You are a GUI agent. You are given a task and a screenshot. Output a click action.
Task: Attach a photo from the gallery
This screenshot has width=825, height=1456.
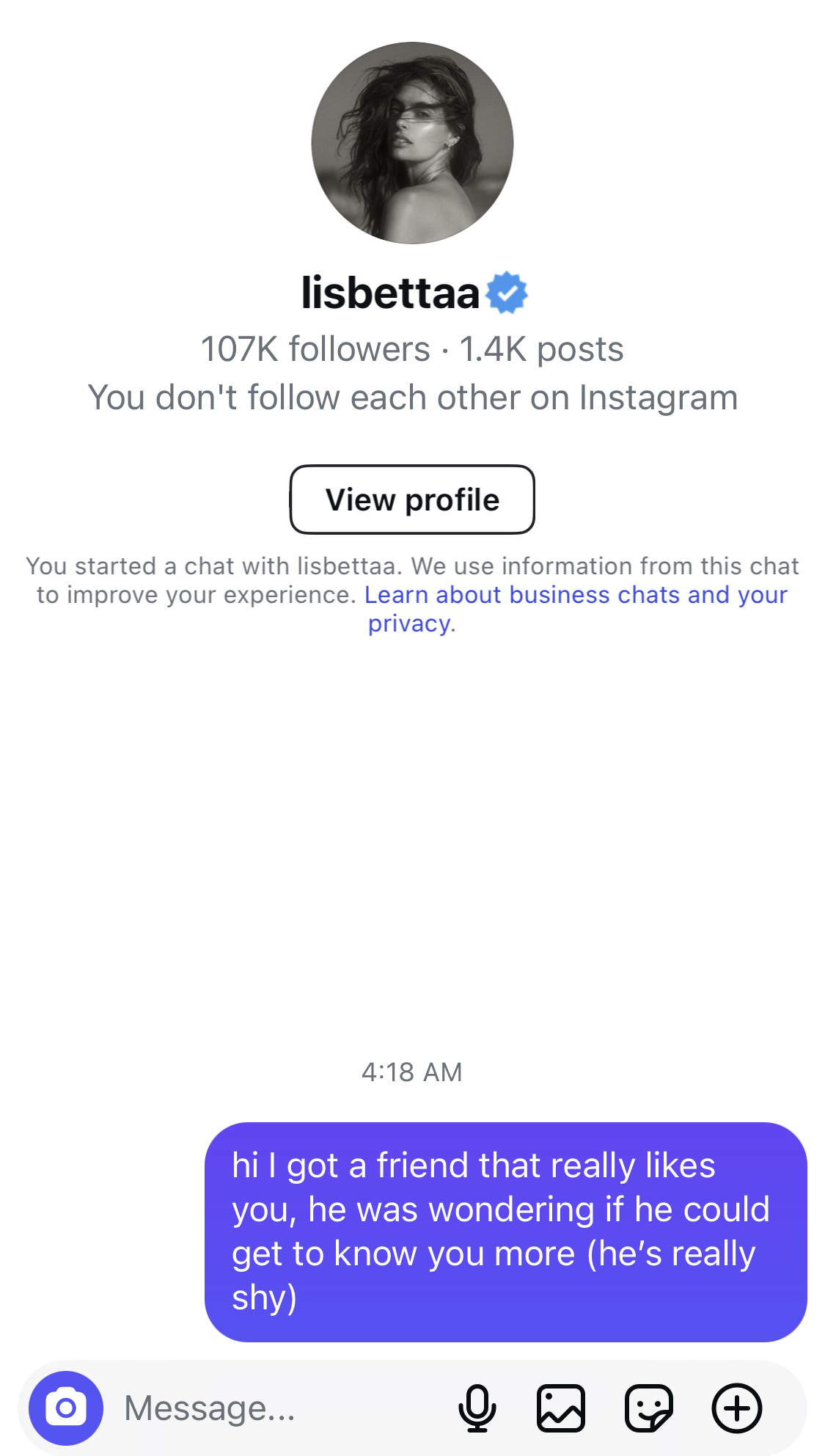[561, 1408]
